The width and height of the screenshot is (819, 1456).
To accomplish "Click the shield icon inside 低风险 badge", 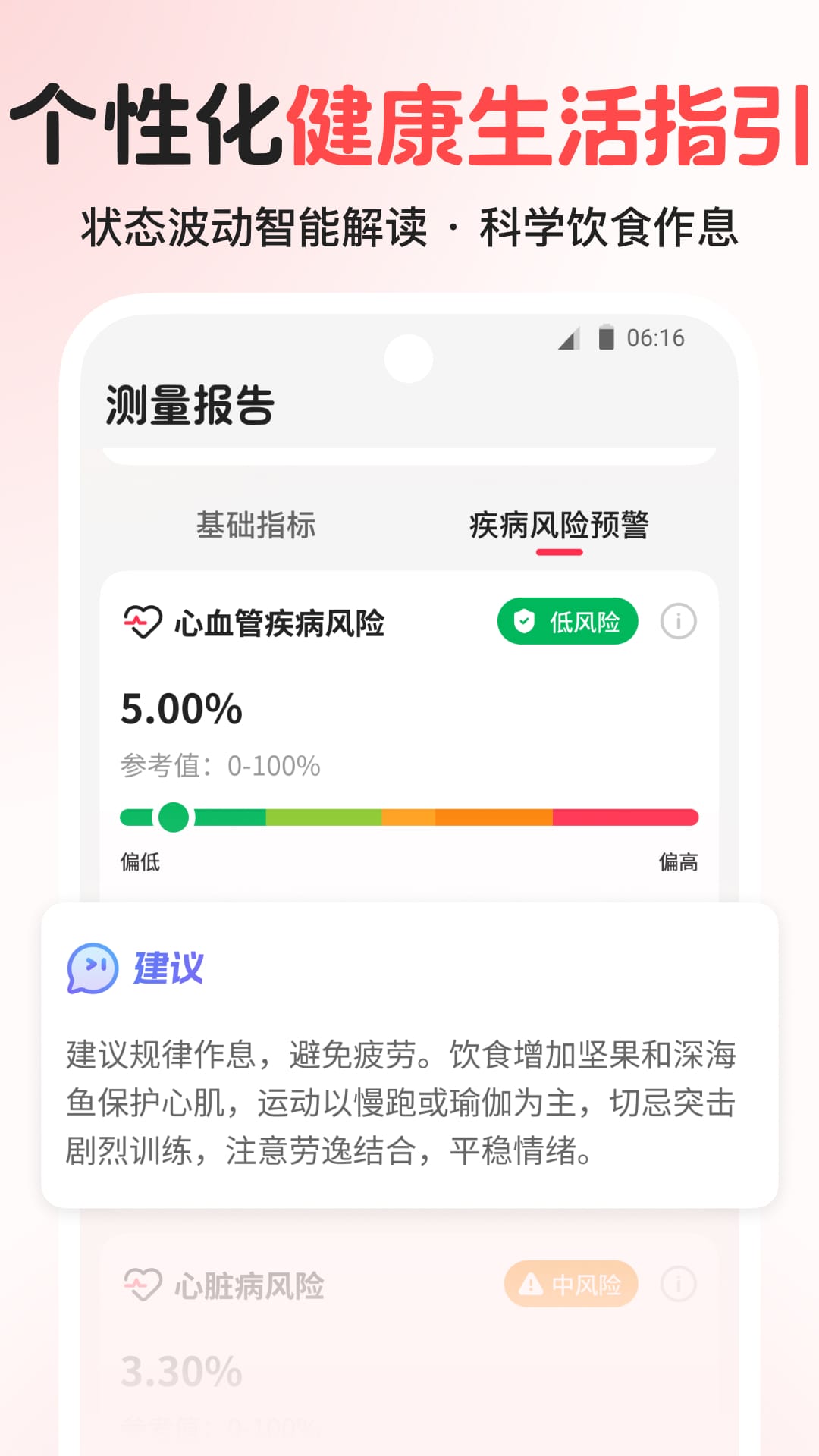I will pos(525,621).
